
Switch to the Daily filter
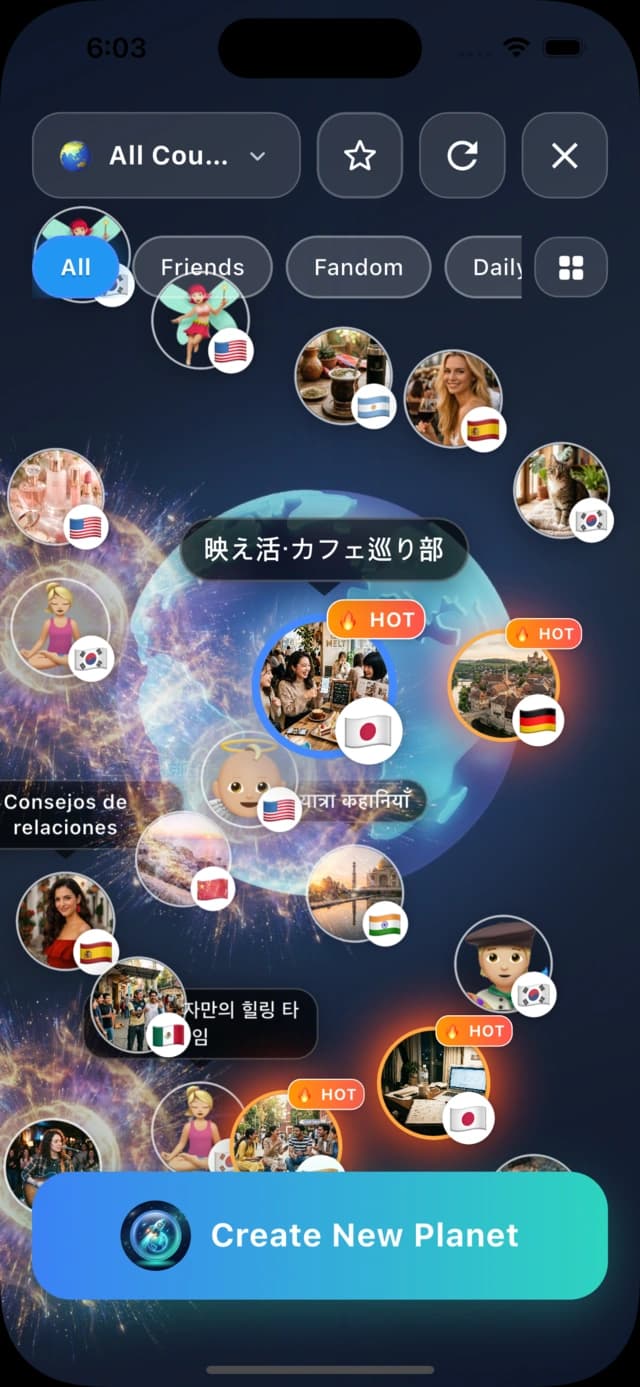coord(484,267)
